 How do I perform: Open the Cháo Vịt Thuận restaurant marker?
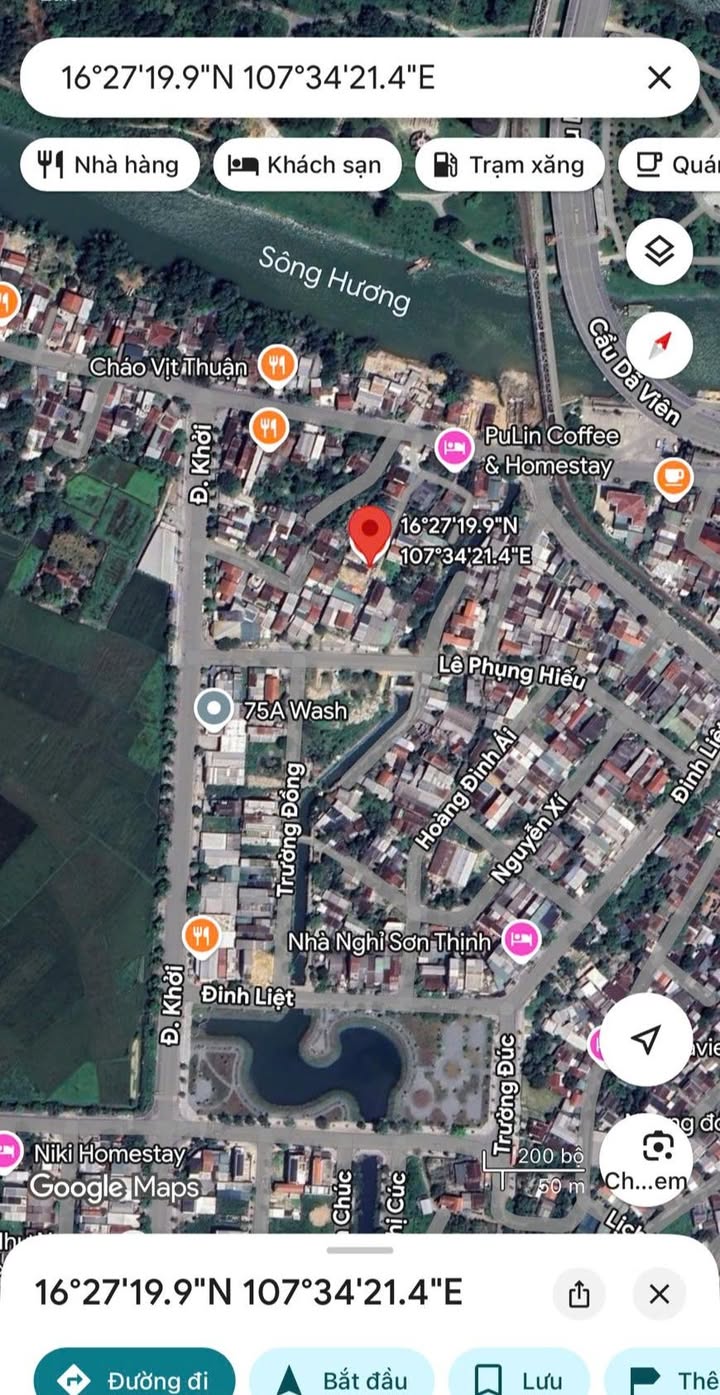click(x=277, y=365)
